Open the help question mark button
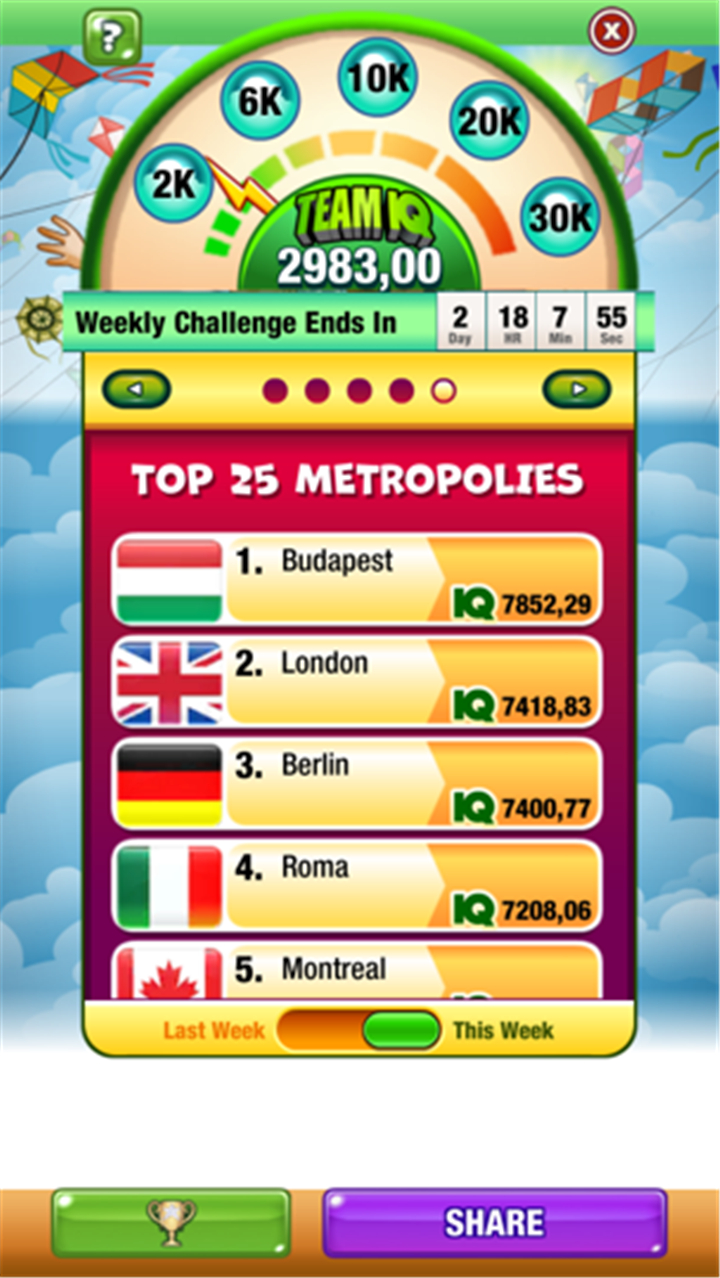 [x=112, y=36]
